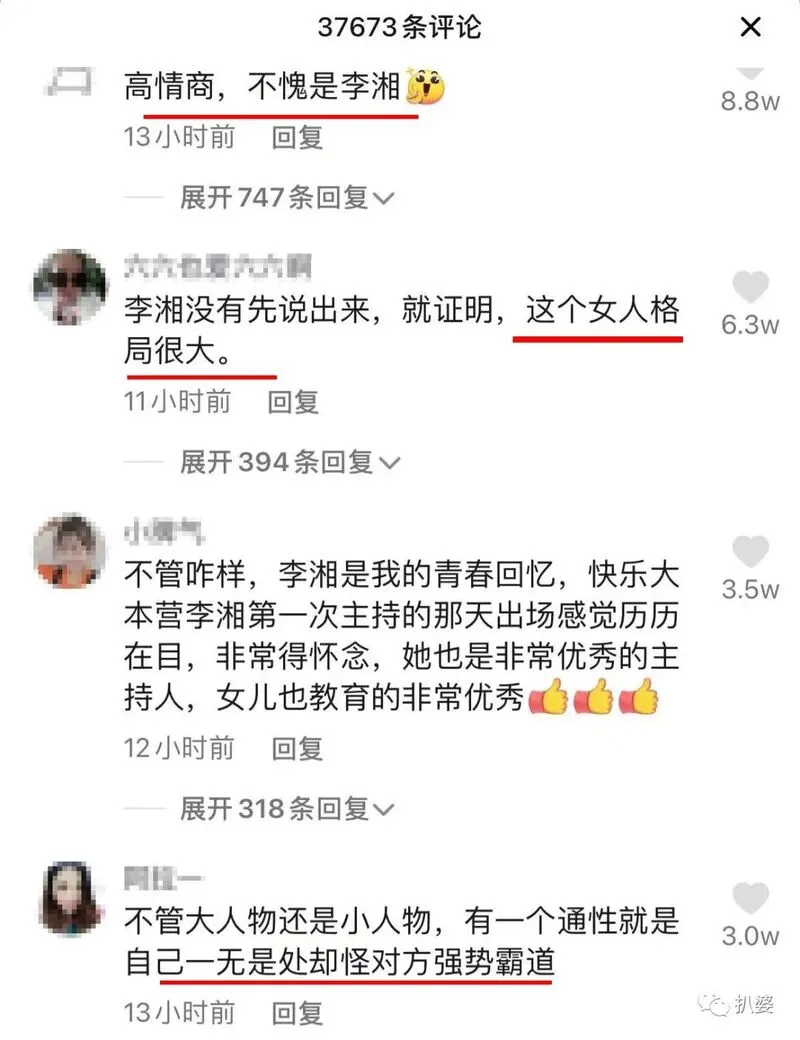Expand the 318 replies thread
The width and height of the screenshot is (800, 1040).
pyautogui.click(x=286, y=809)
